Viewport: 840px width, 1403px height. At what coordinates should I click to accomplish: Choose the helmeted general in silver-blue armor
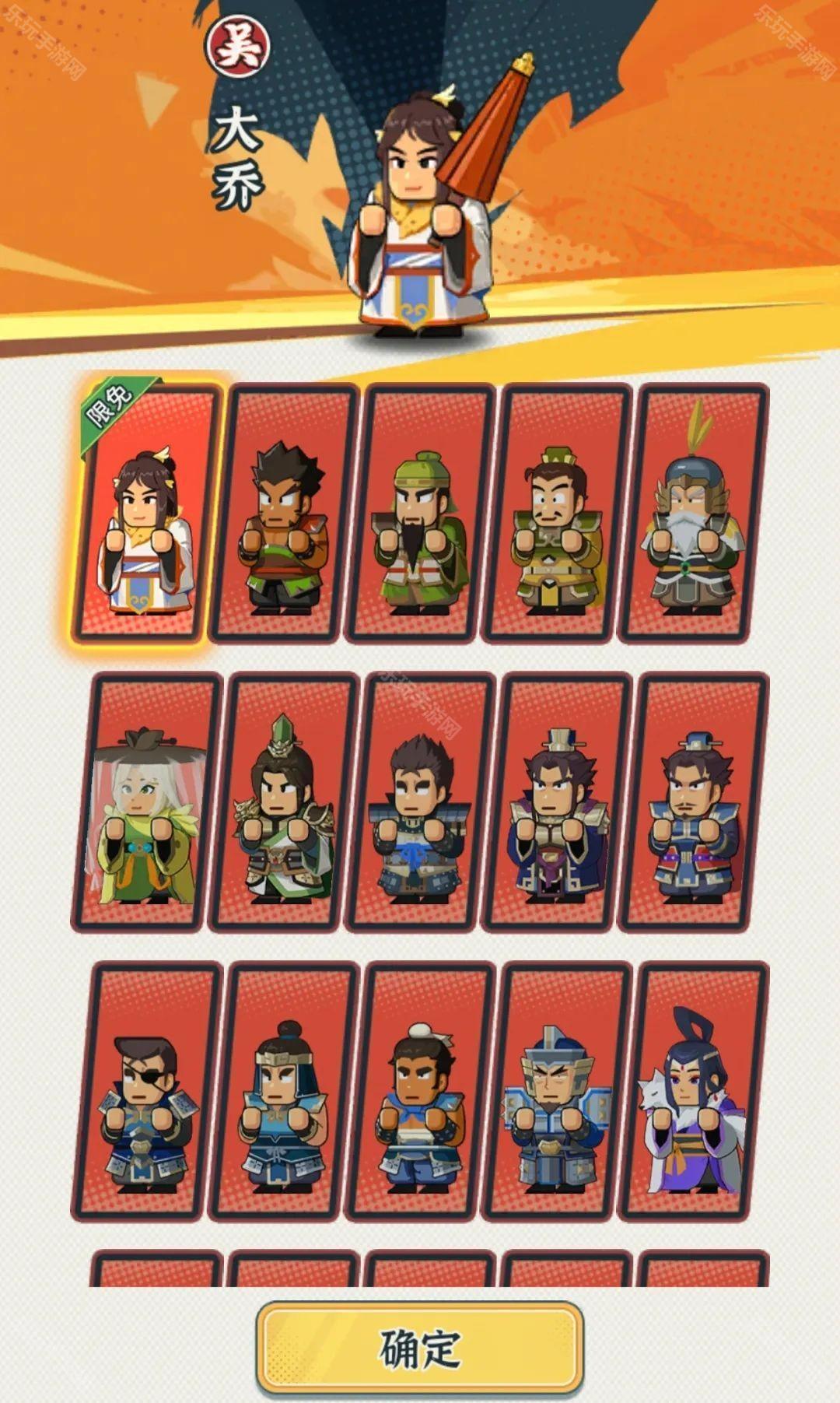[x=557, y=1093]
